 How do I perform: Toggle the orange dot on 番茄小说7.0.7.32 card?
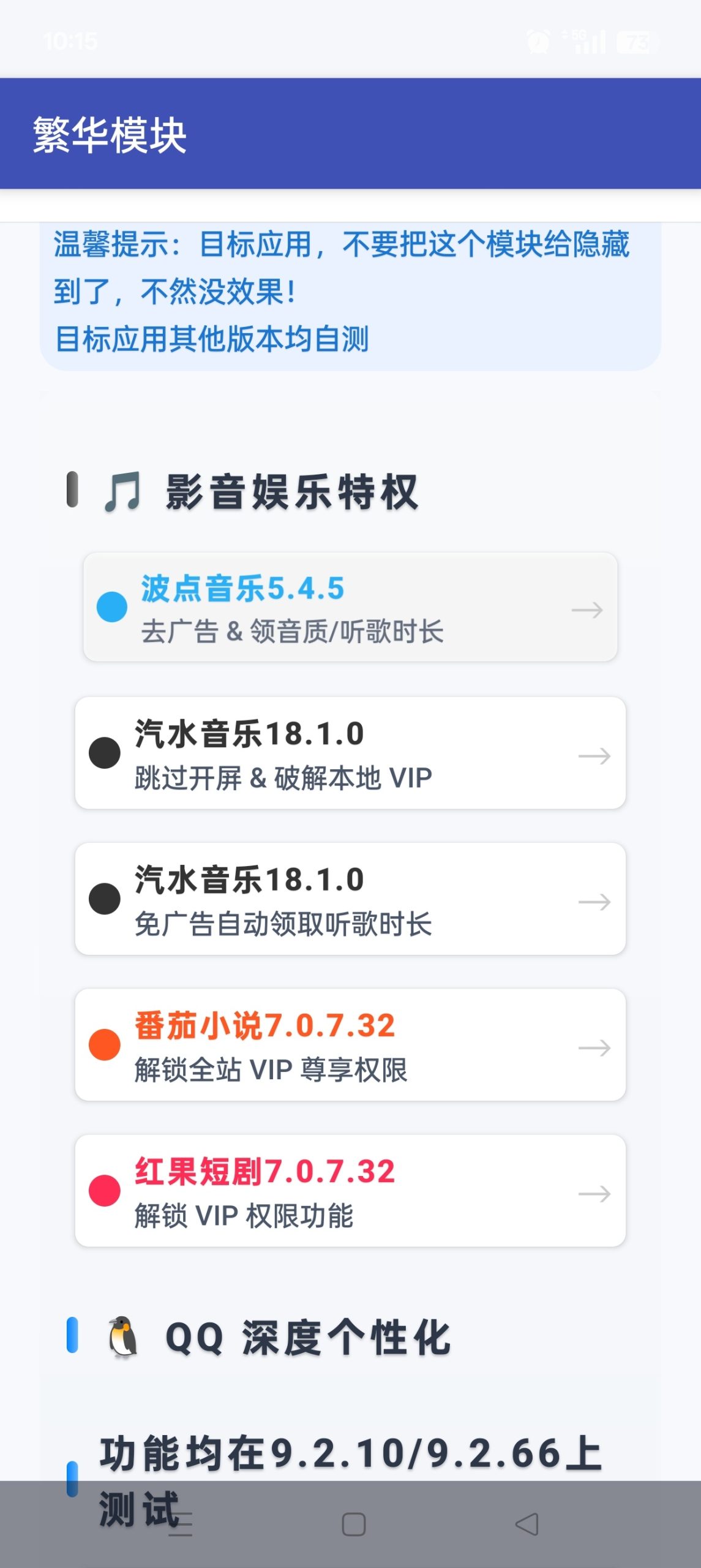point(105,1047)
